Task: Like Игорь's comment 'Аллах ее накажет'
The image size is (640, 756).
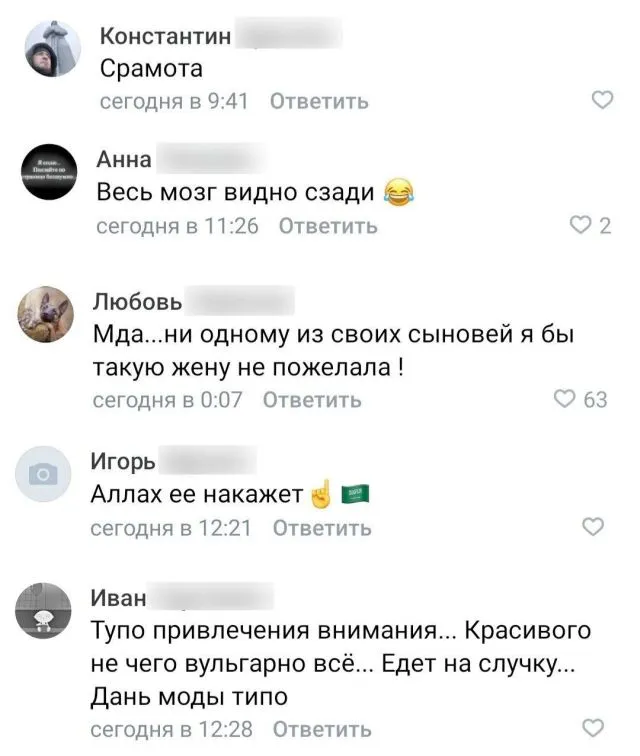Action: pos(593,527)
